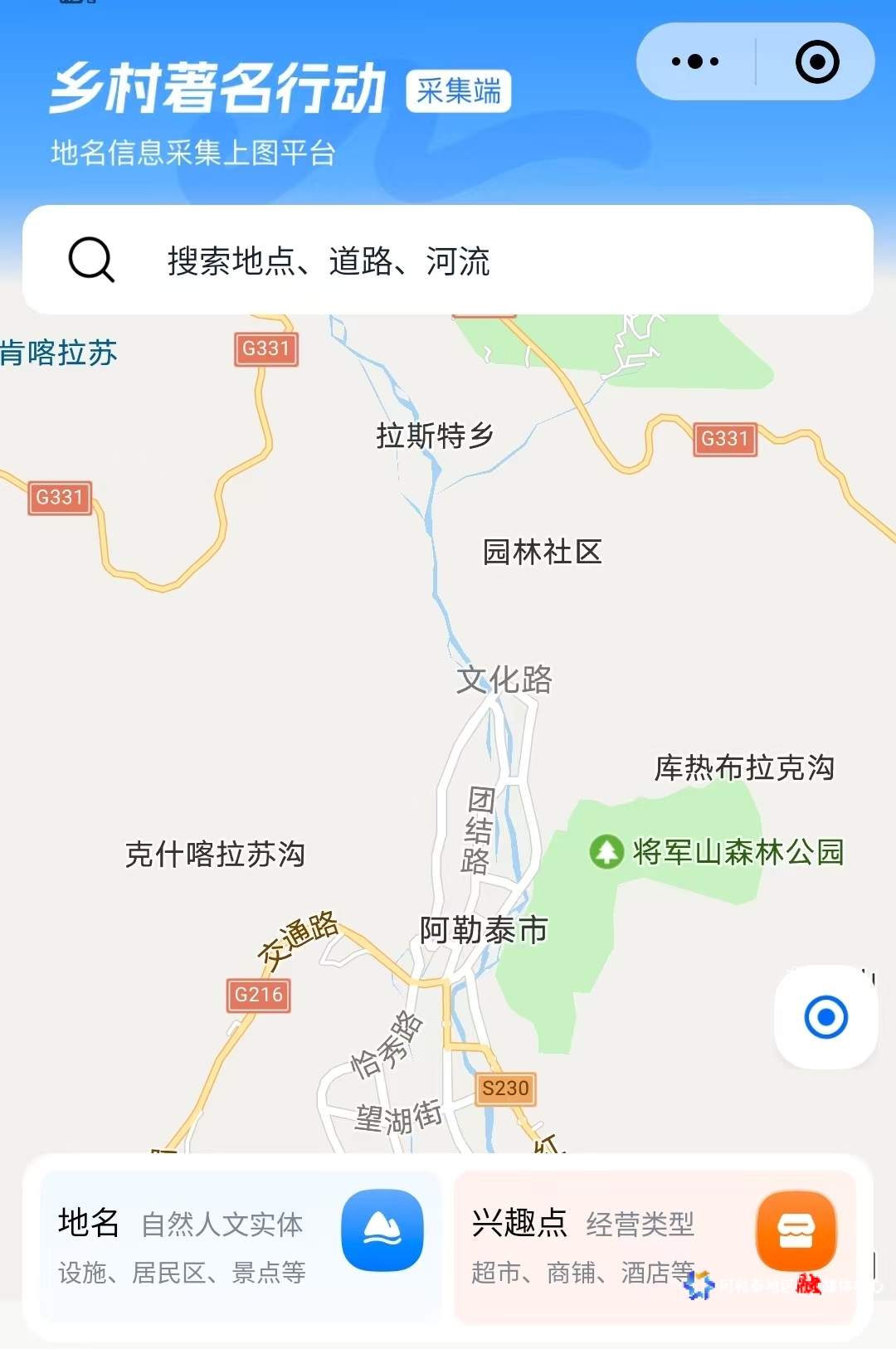Close the mini program via the circle button
This screenshot has width=896, height=1349.
tap(817, 61)
